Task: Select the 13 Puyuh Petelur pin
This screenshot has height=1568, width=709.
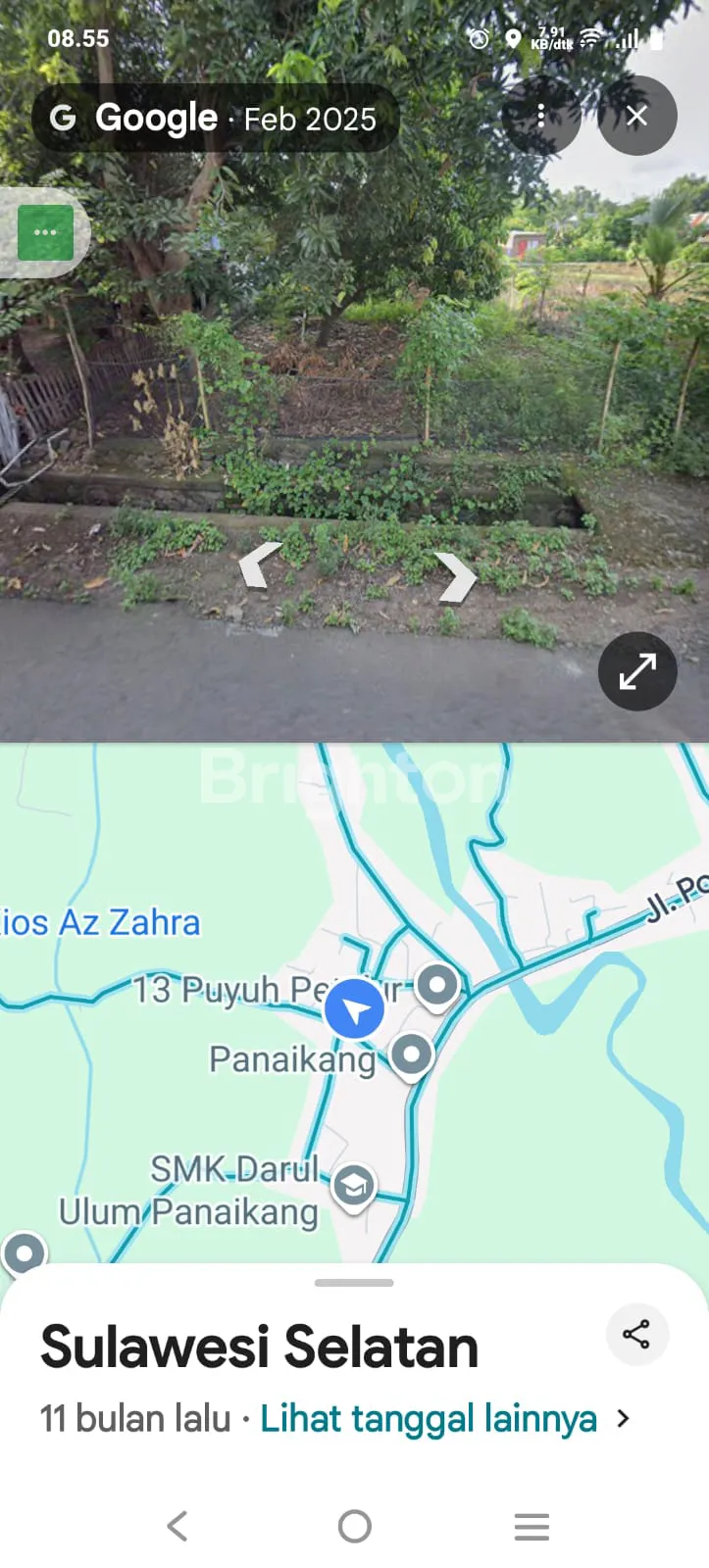Action: [437, 984]
